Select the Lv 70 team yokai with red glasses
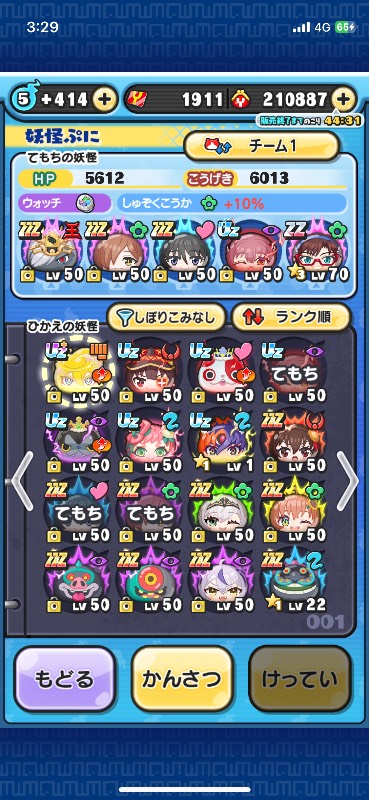The width and height of the screenshot is (369, 800). (x=317, y=253)
